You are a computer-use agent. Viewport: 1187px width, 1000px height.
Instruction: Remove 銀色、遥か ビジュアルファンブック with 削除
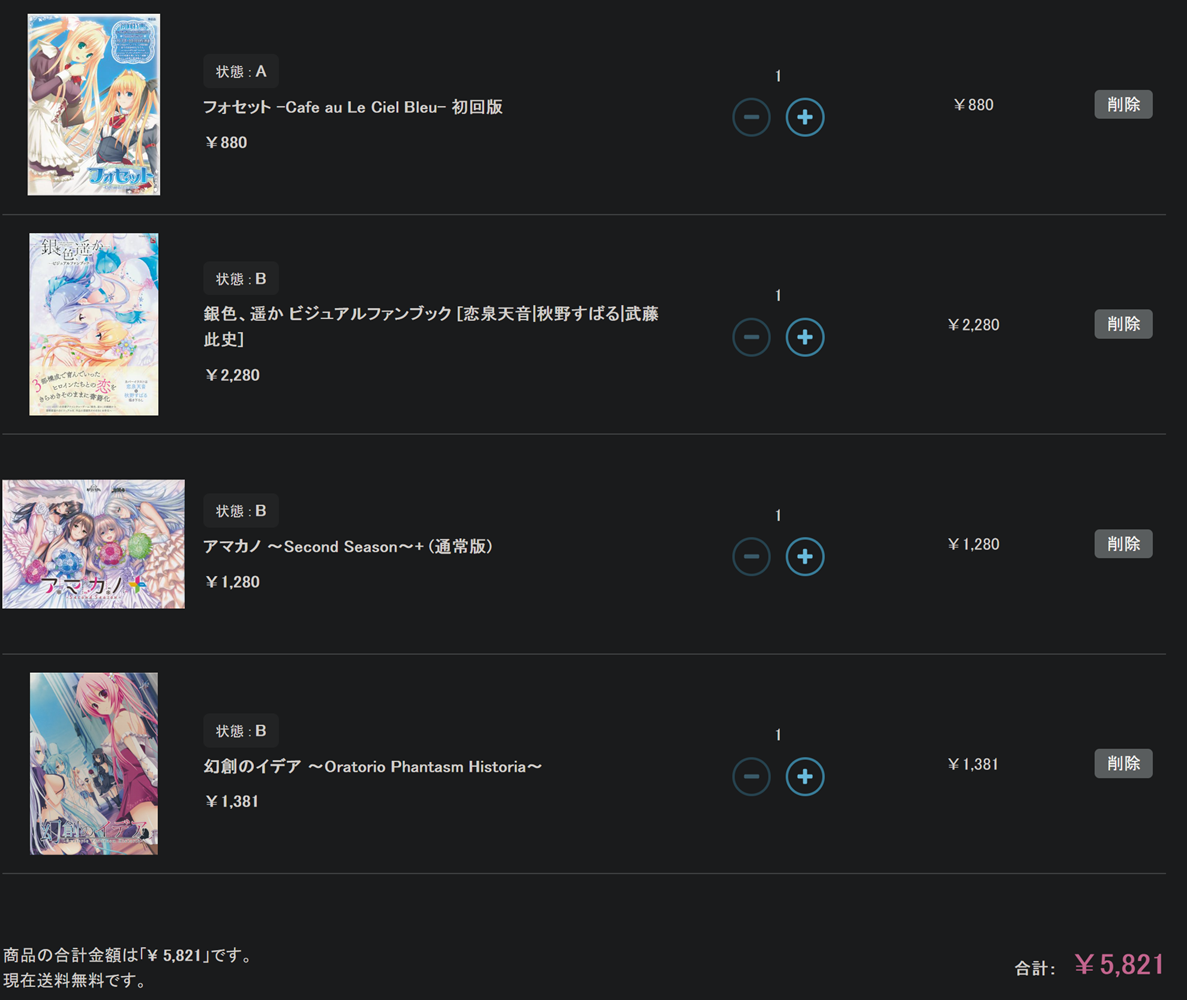point(1123,324)
